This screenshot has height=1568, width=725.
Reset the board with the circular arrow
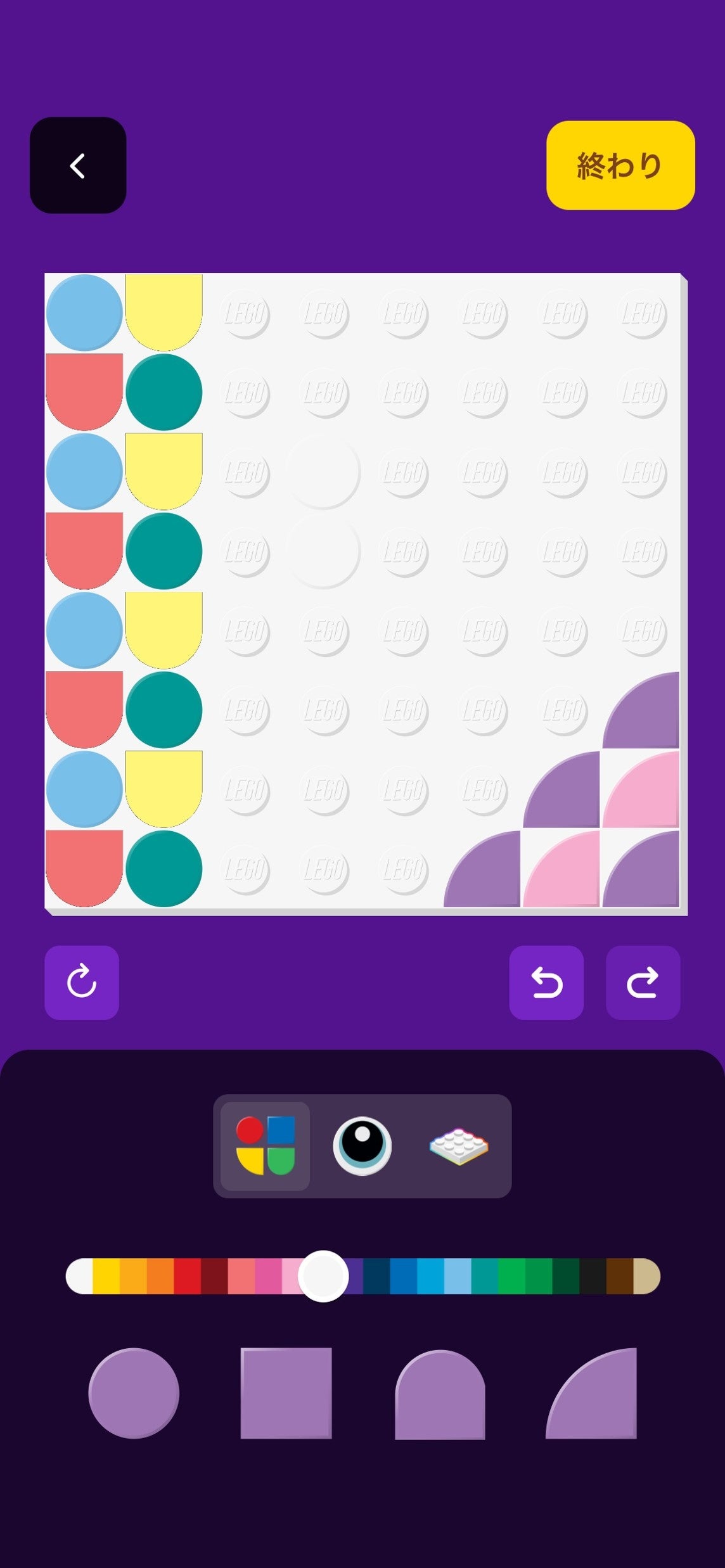pyautogui.click(x=82, y=982)
